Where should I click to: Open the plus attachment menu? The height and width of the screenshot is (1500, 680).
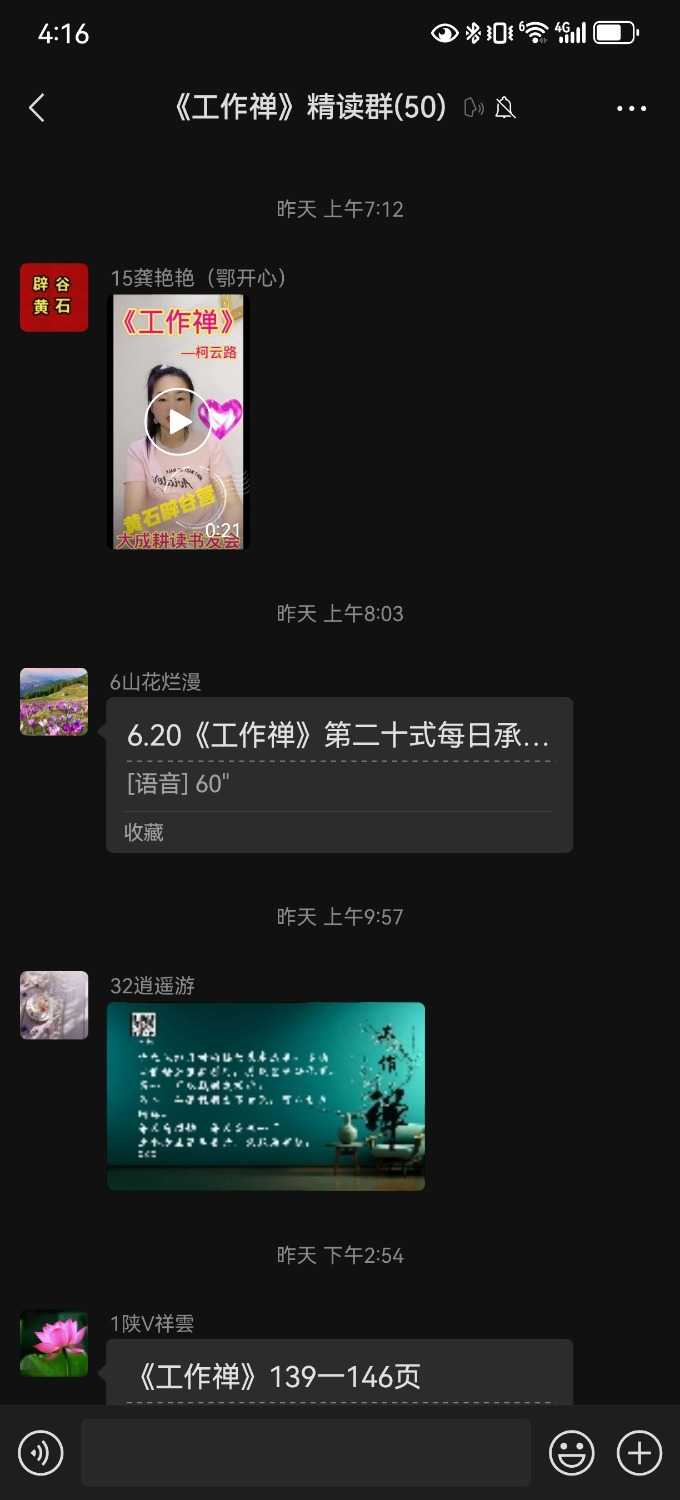click(x=639, y=1453)
